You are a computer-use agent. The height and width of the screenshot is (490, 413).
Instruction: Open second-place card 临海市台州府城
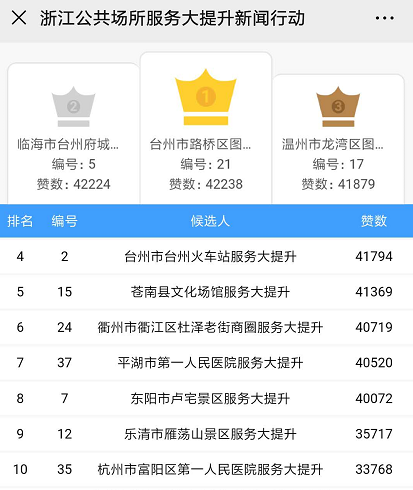tap(73, 133)
